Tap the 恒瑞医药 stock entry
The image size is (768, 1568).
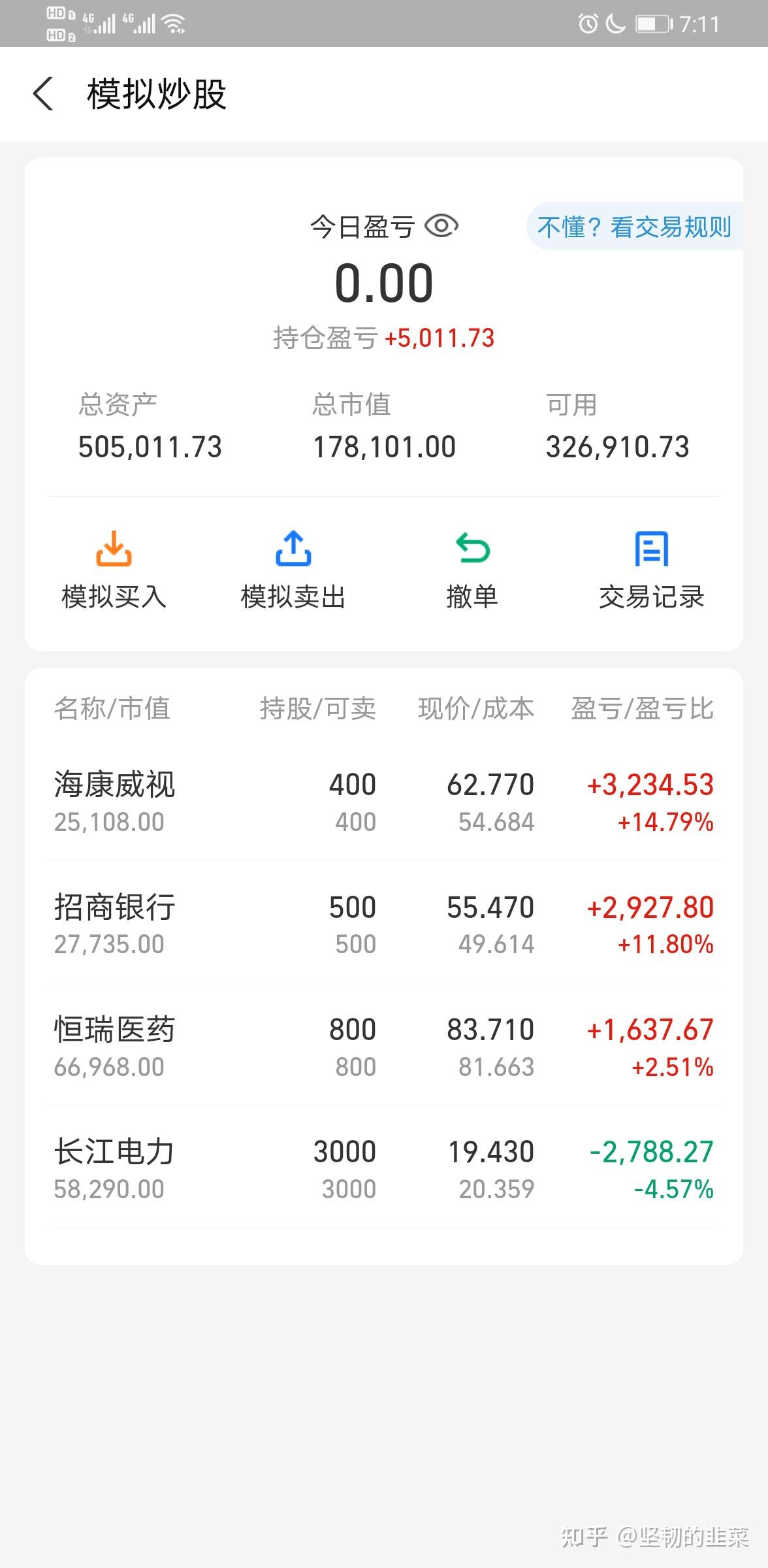point(384,1045)
